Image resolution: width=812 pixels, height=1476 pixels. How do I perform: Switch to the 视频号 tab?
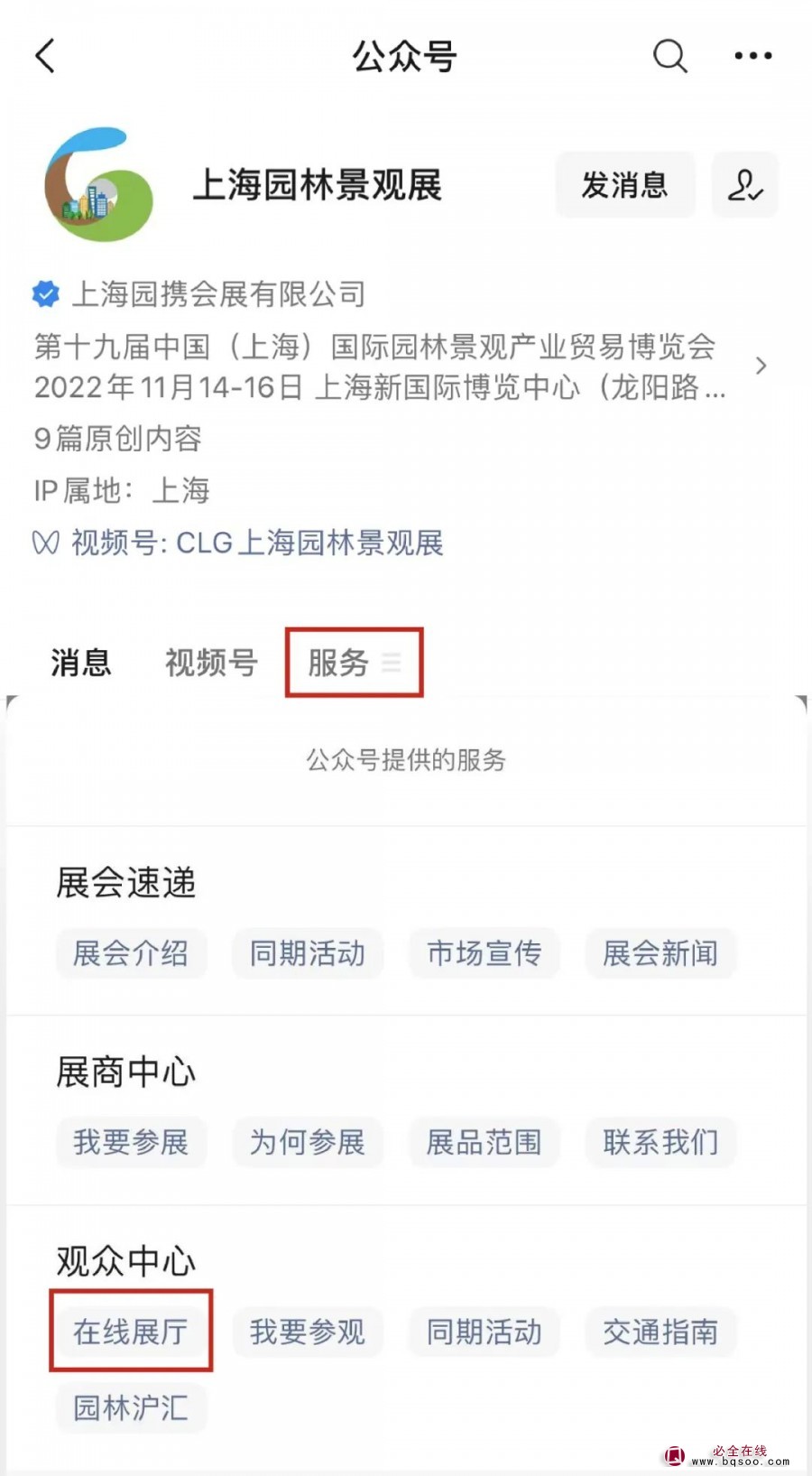[x=211, y=663]
